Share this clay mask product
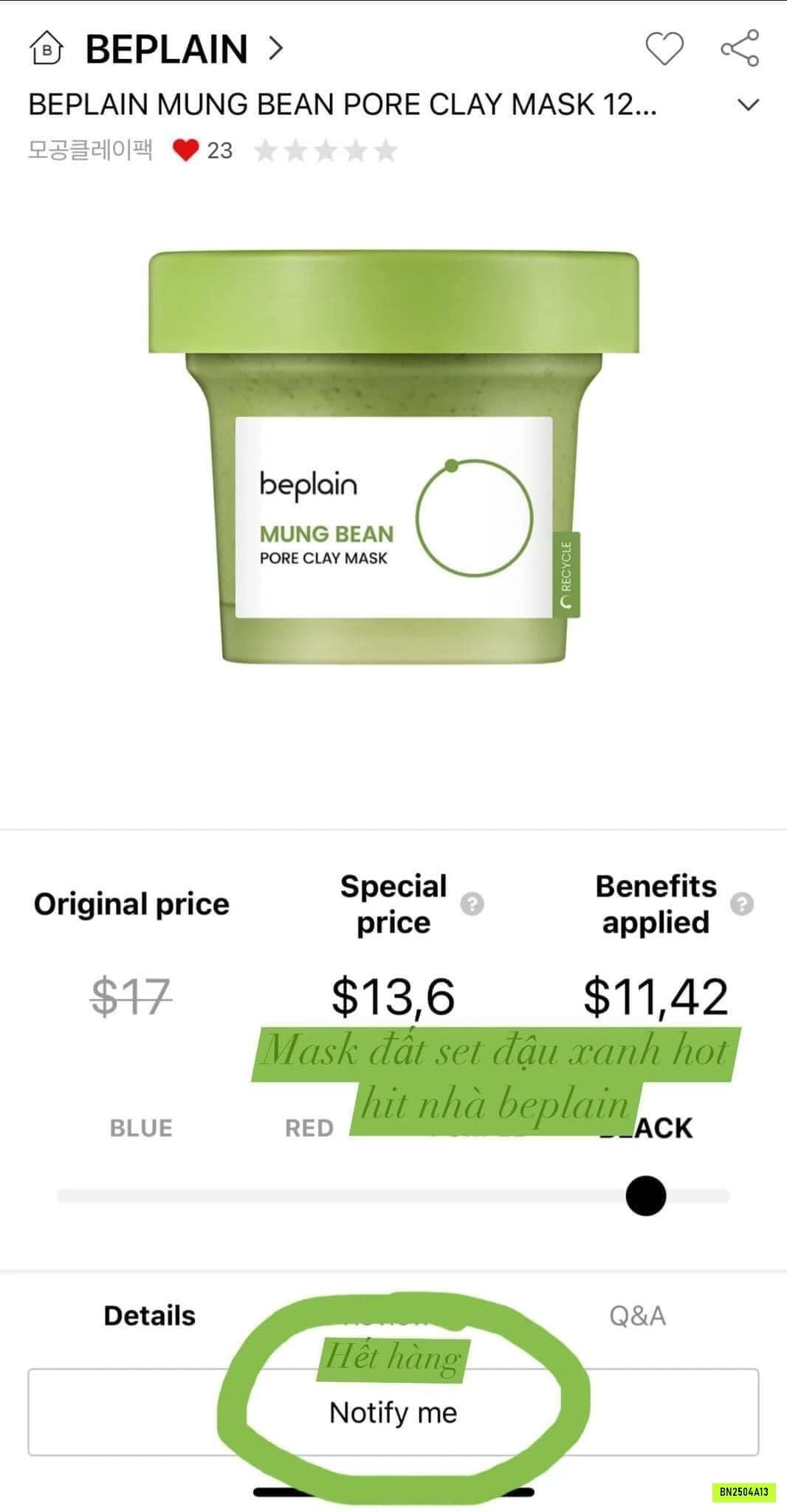 point(740,49)
